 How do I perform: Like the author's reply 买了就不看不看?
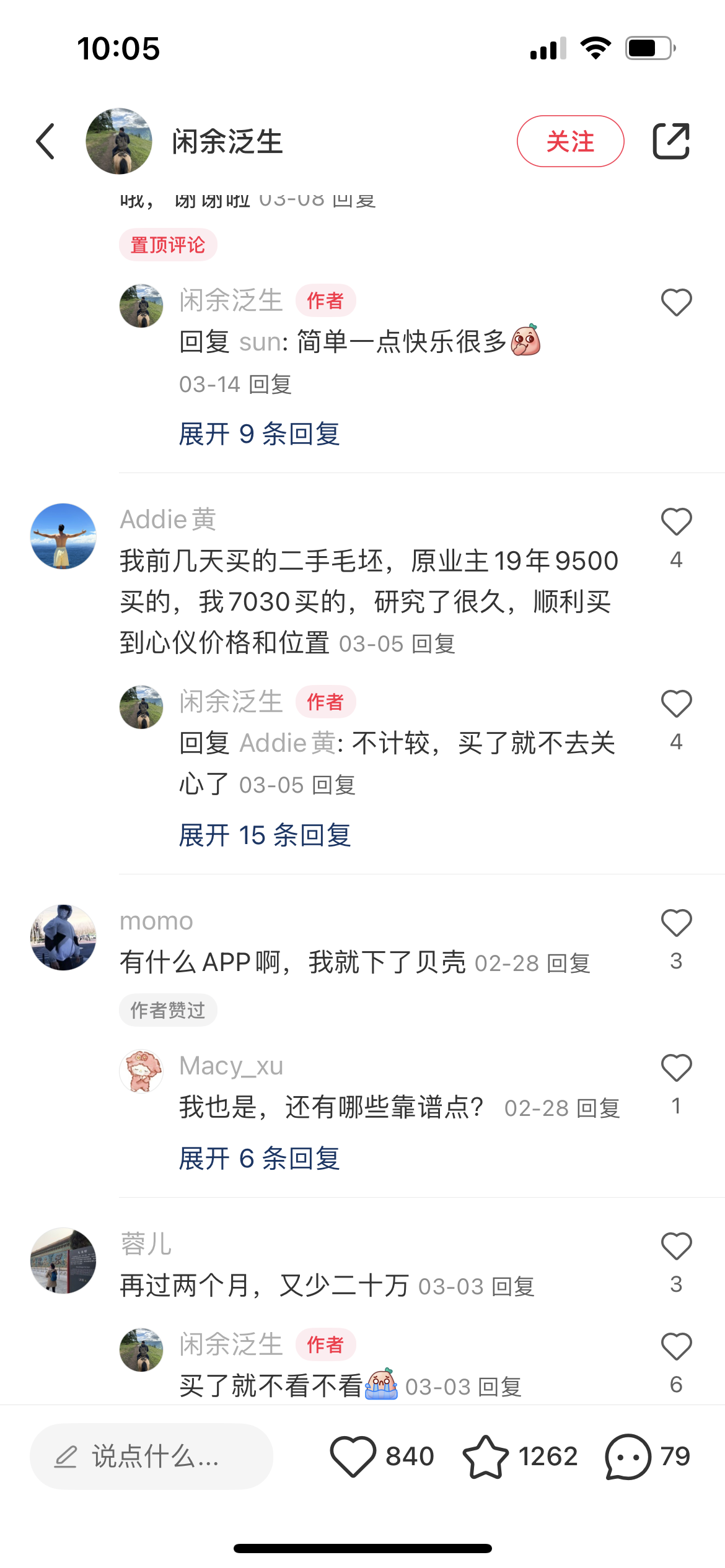click(x=676, y=1347)
